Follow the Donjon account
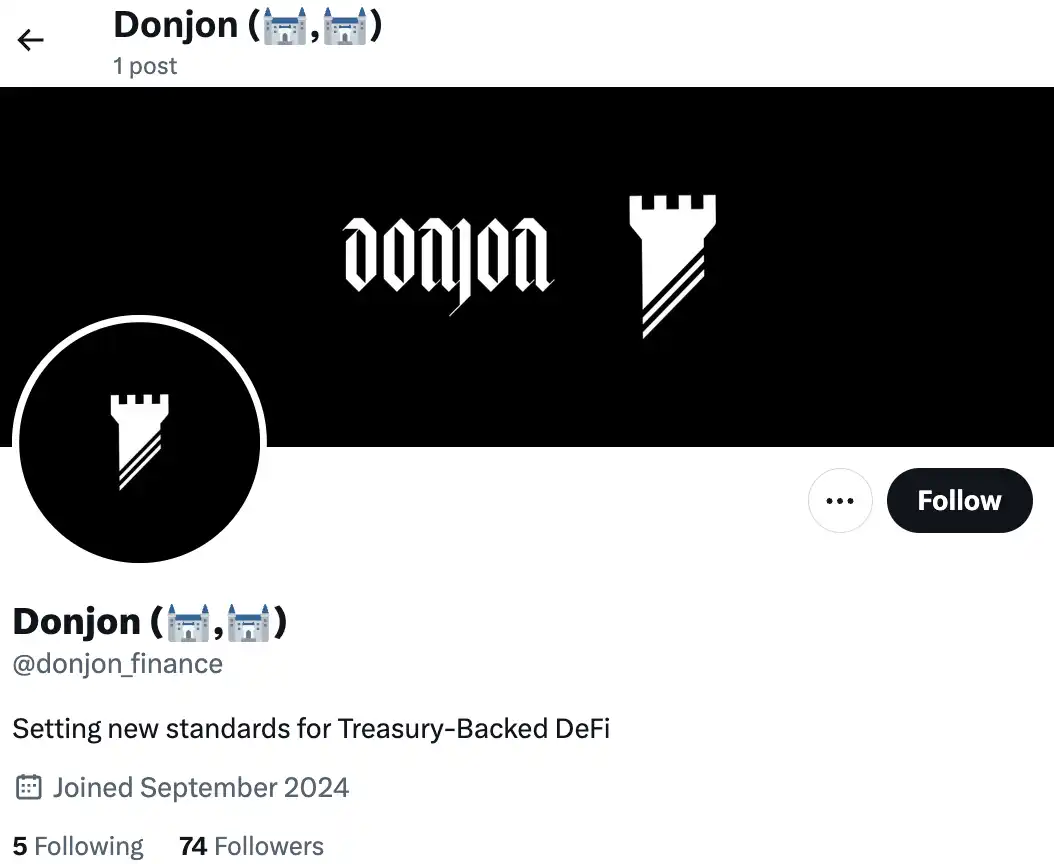This screenshot has height=864, width=1054. [958, 500]
